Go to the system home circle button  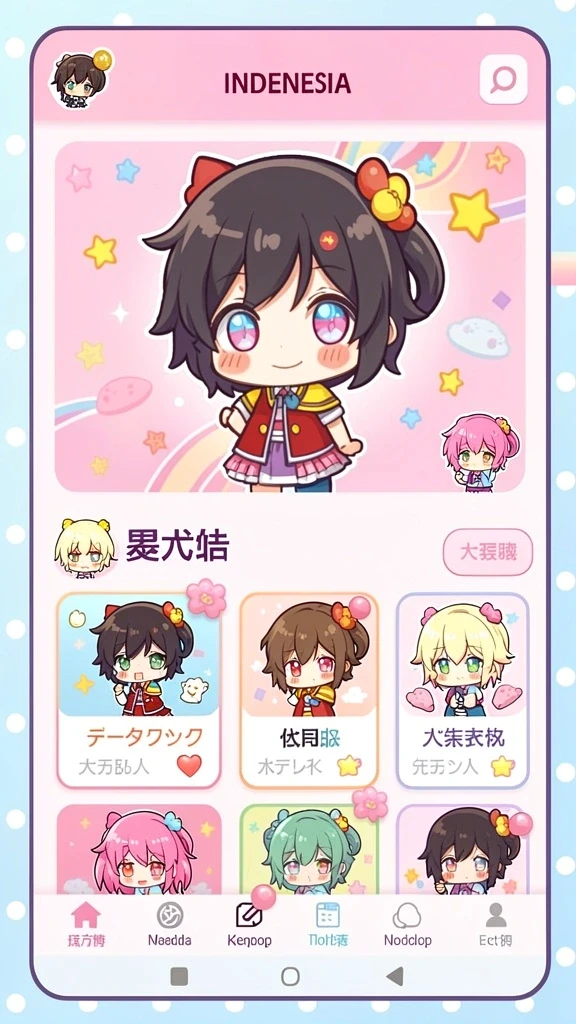[290, 976]
